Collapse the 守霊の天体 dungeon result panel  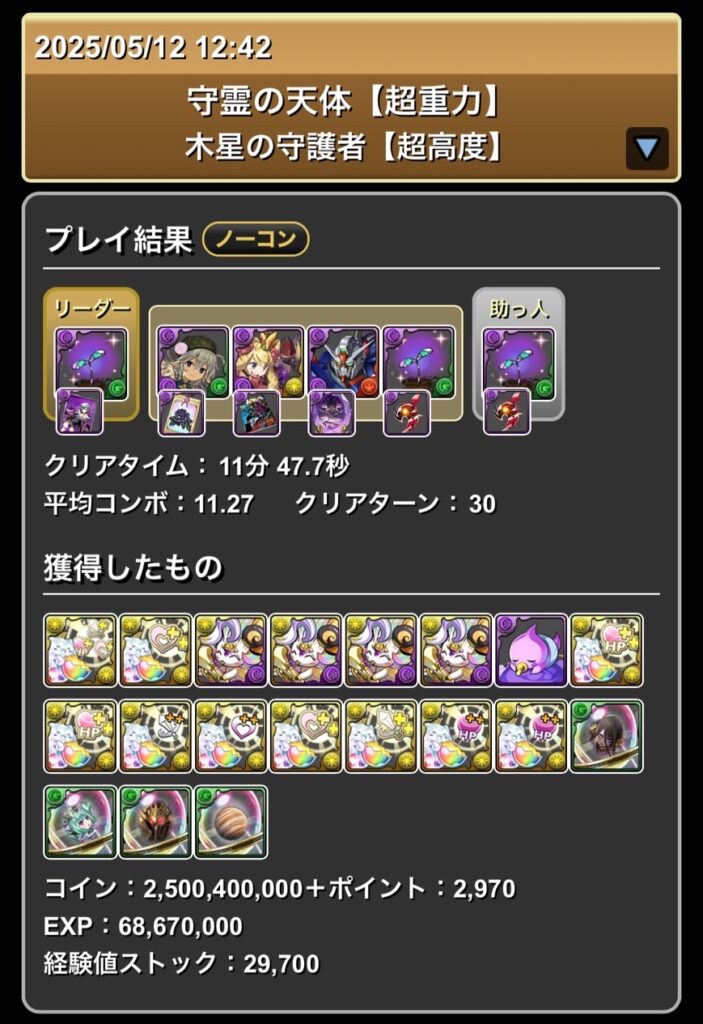pos(647,149)
